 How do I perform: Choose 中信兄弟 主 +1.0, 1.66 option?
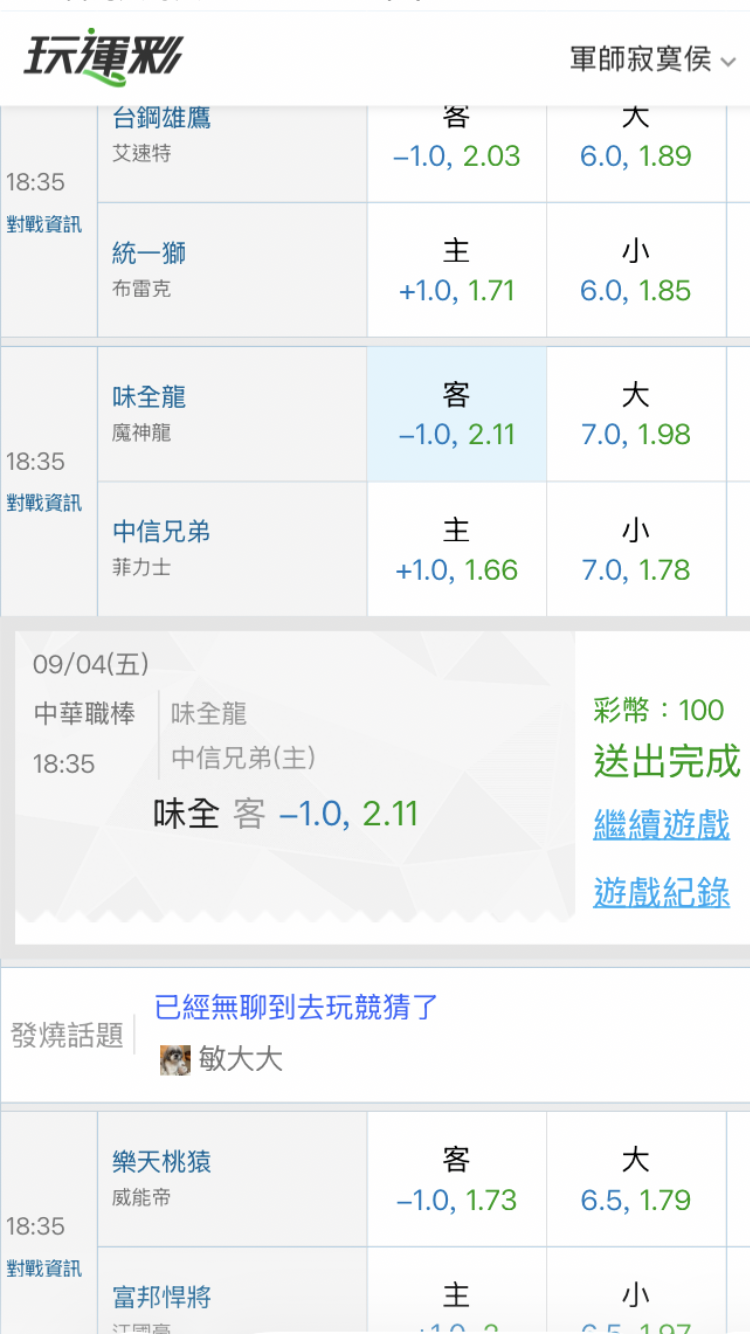[456, 549]
